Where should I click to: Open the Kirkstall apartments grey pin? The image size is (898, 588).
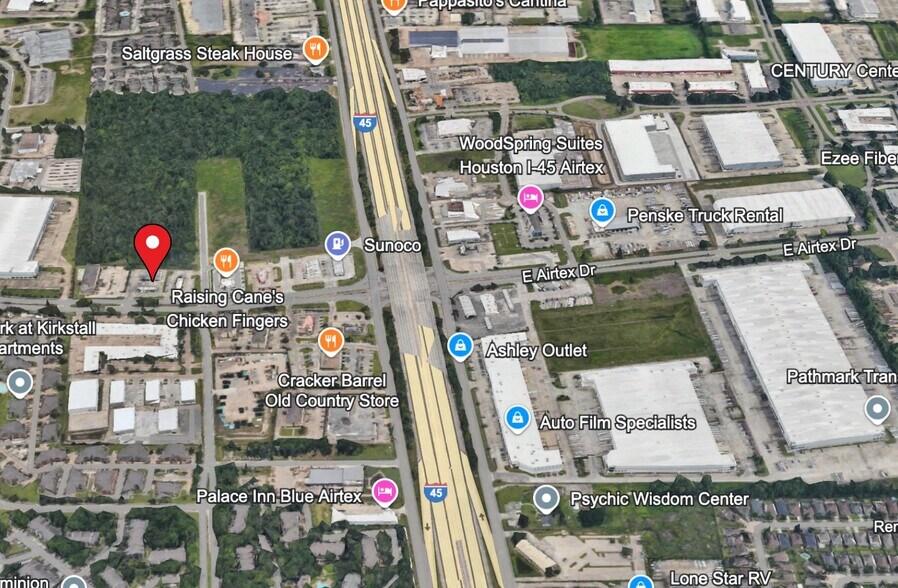coord(20,383)
